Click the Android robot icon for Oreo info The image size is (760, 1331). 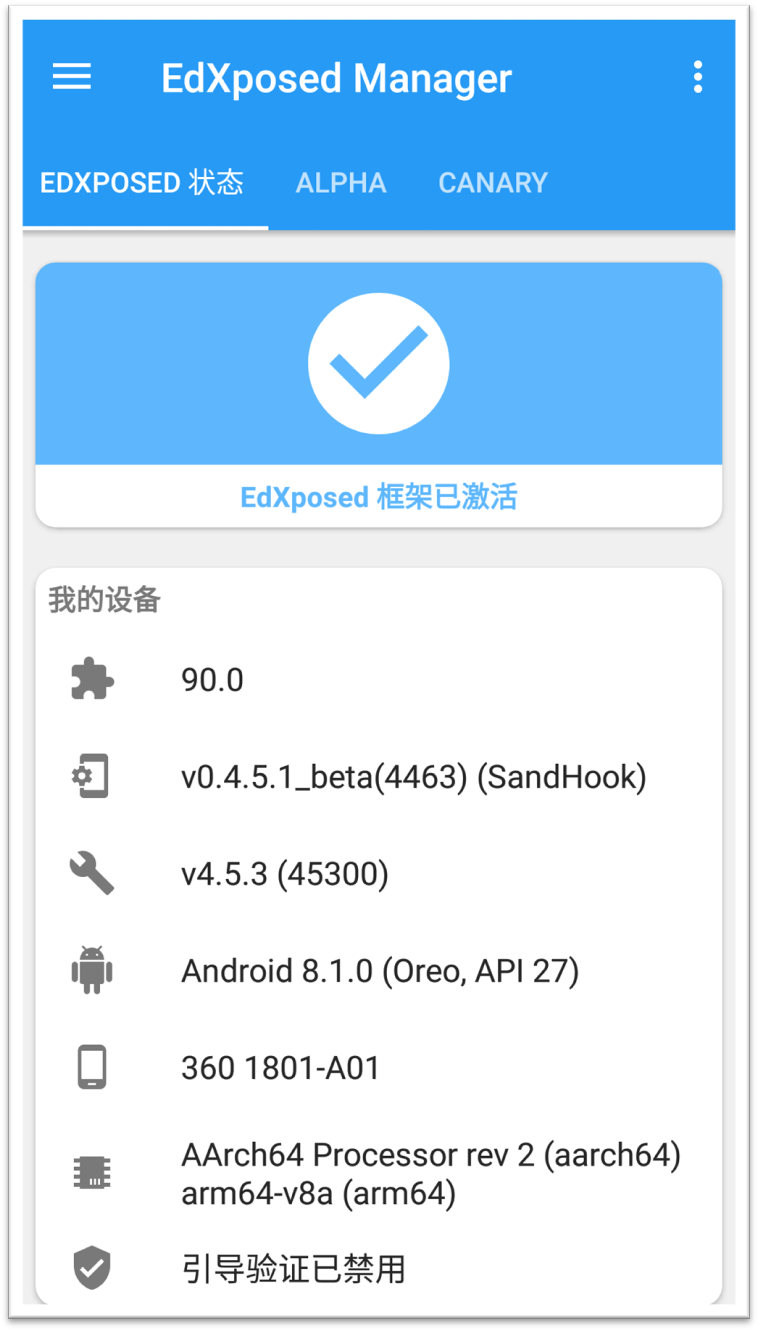pos(92,969)
